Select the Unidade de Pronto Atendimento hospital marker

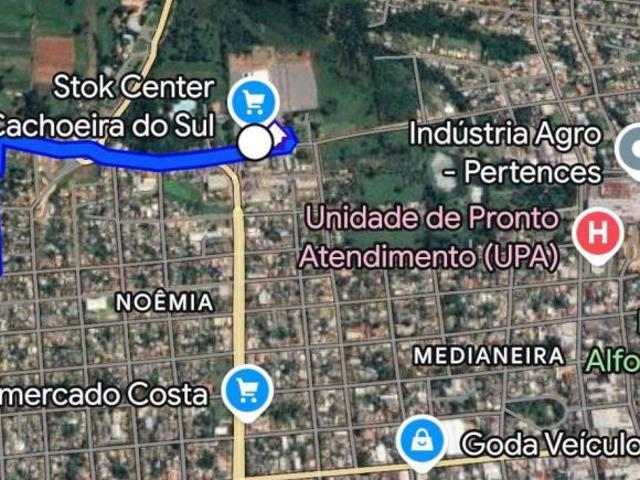pos(597,234)
